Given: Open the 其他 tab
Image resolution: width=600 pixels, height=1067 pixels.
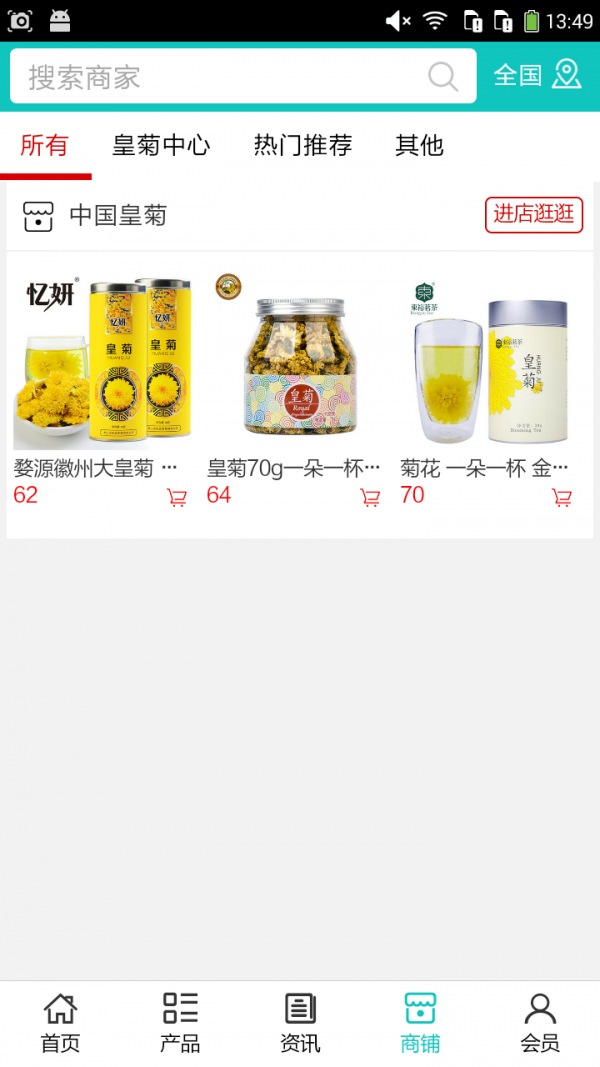Looking at the screenshot, I should tap(419, 146).
